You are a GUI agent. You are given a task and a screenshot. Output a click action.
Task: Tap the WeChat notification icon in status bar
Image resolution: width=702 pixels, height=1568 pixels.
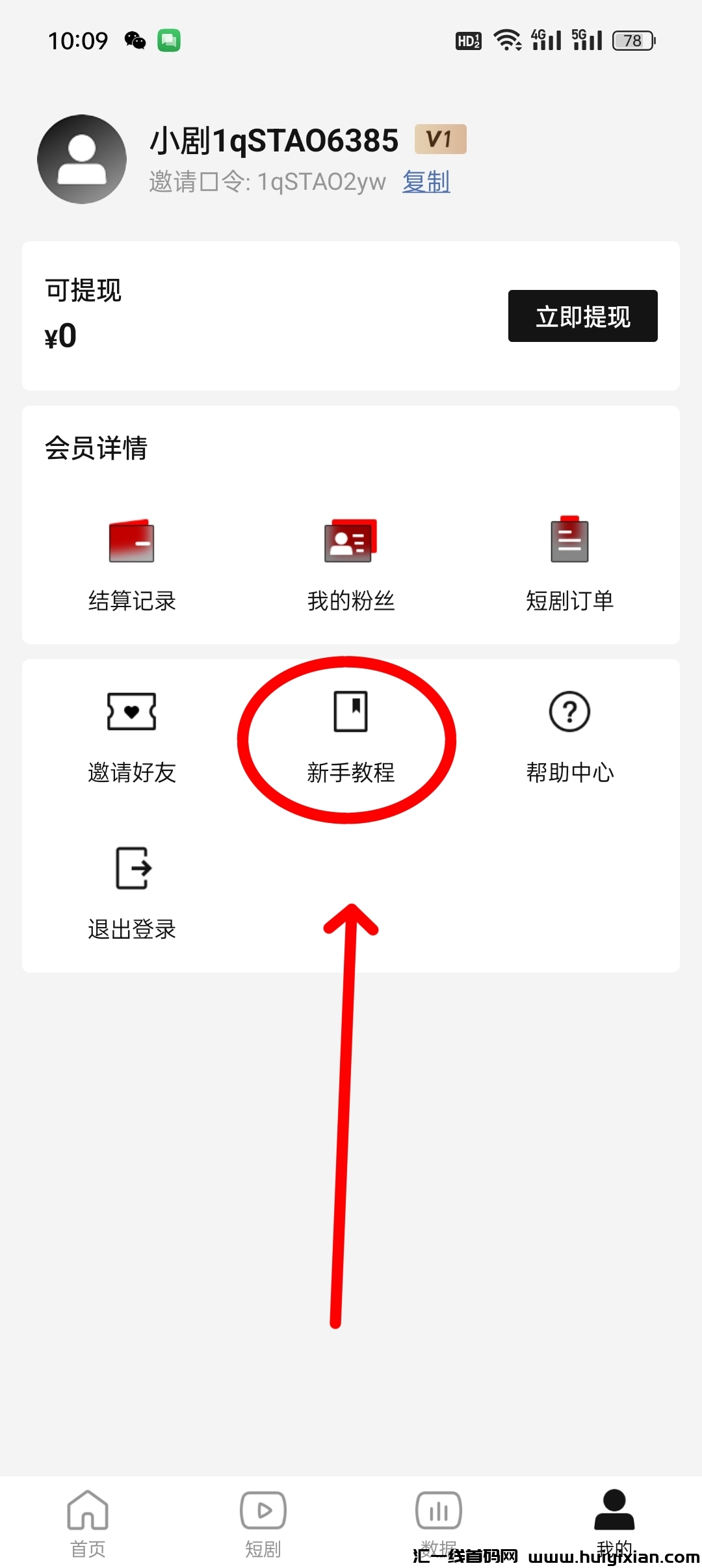click(x=135, y=40)
